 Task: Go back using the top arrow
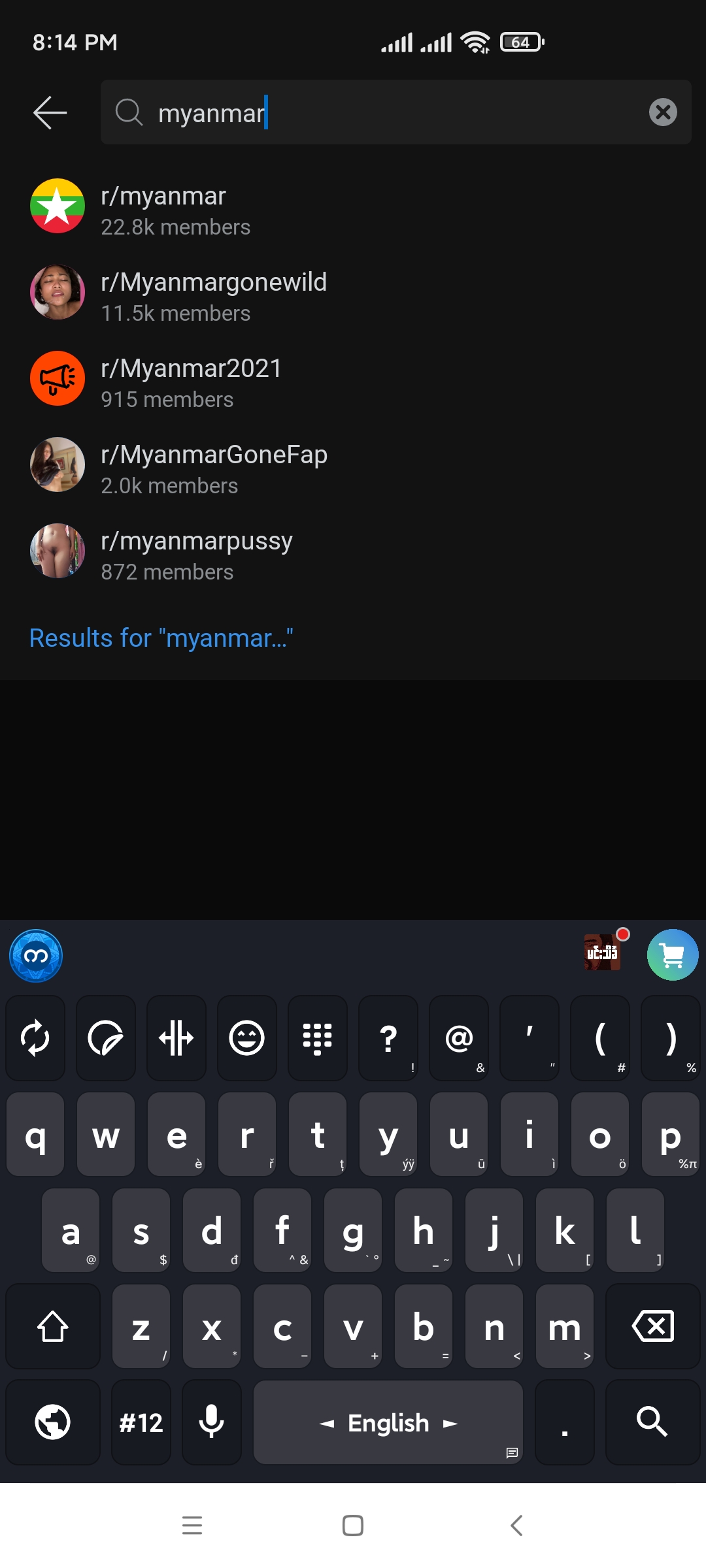50,112
